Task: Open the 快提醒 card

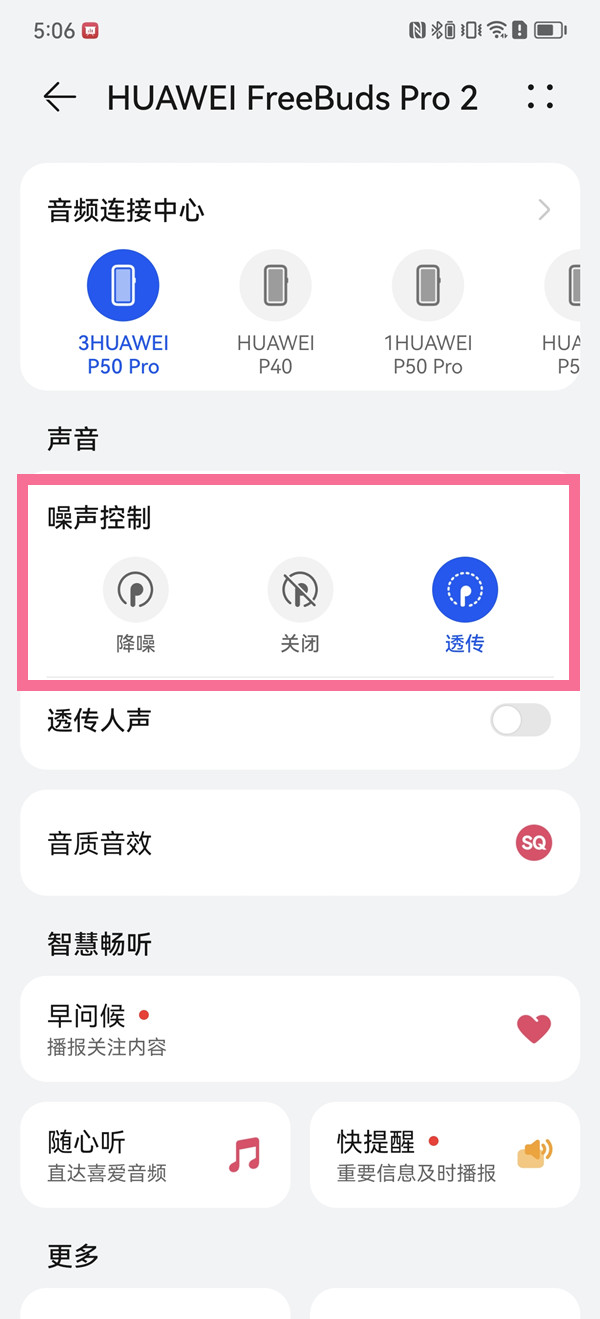Action: pyautogui.click(x=445, y=1156)
